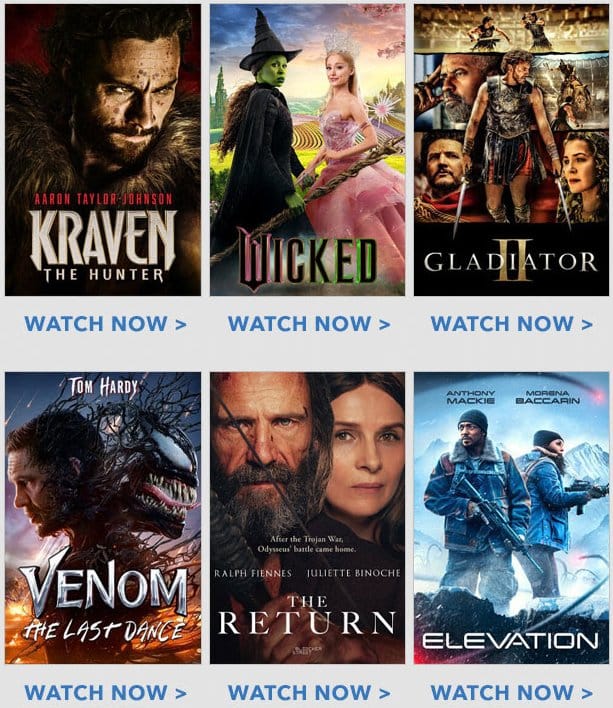Select Watch Now below Elevation
The height and width of the screenshot is (708, 613).
pyautogui.click(x=511, y=692)
